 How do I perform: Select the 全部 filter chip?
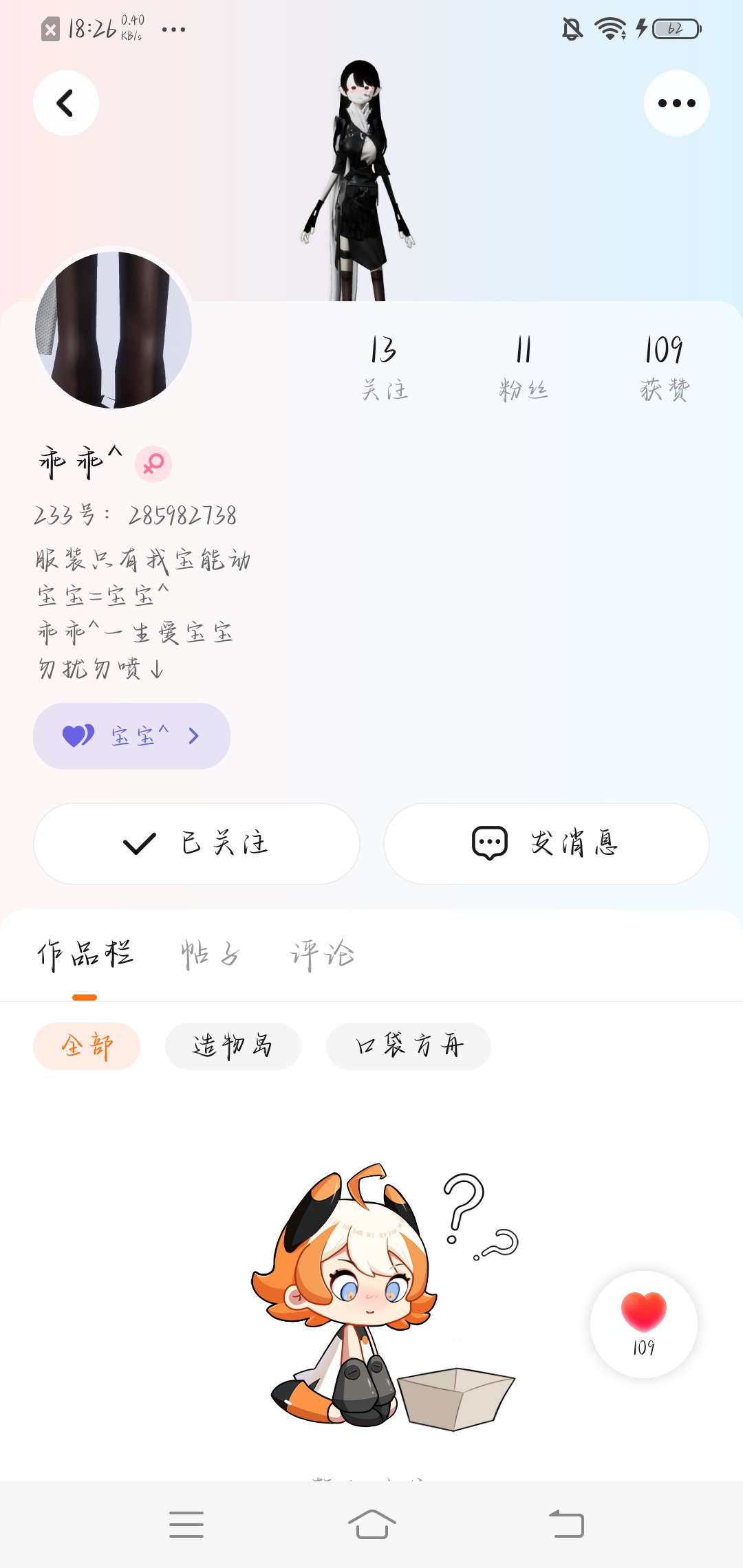(87, 1046)
